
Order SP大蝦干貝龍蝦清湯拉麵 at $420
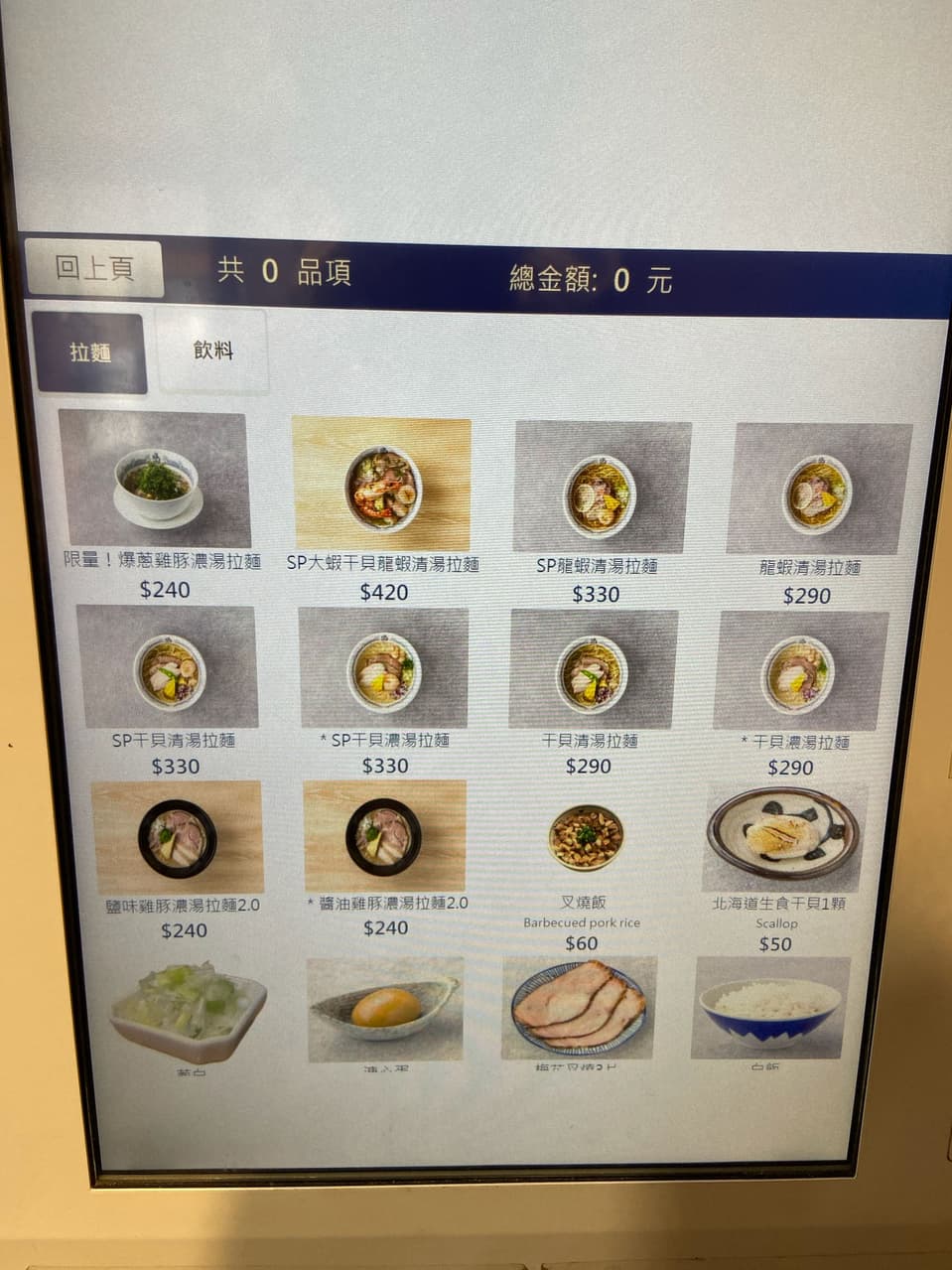(x=383, y=510)
